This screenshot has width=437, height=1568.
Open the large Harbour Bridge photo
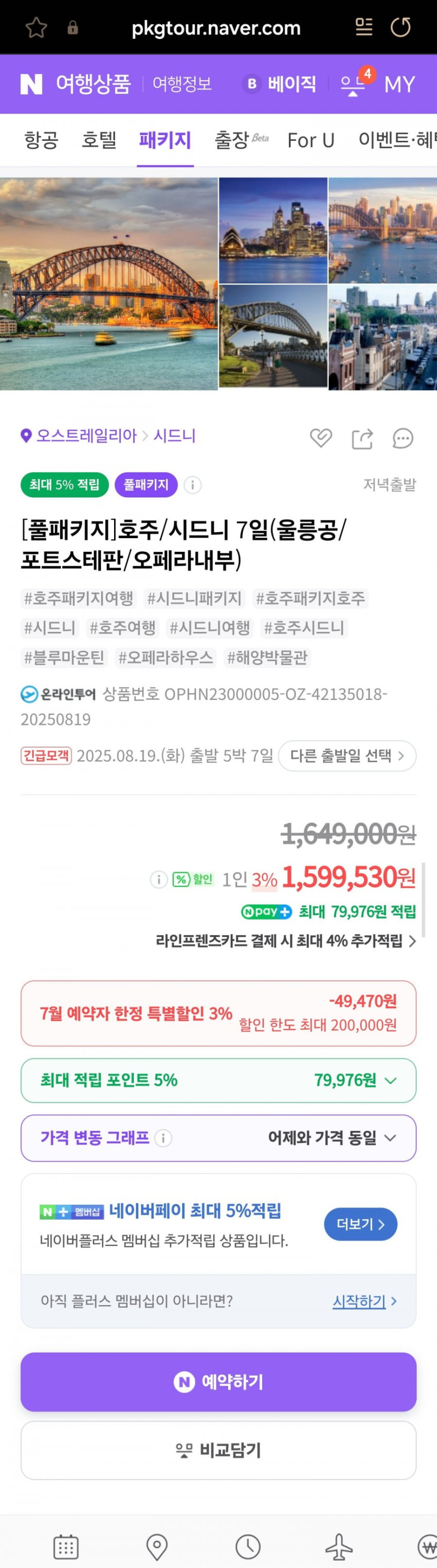(108, 284)
